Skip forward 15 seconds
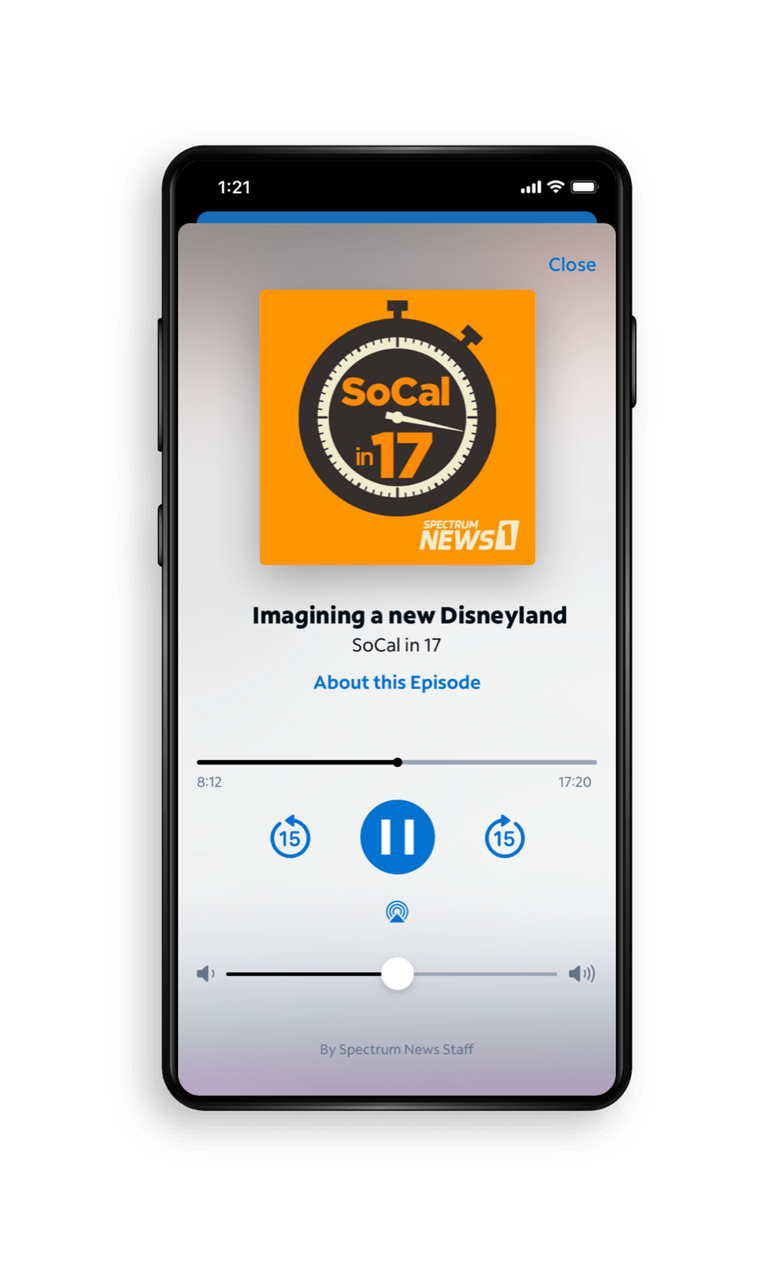 click(x=505, y=837)
